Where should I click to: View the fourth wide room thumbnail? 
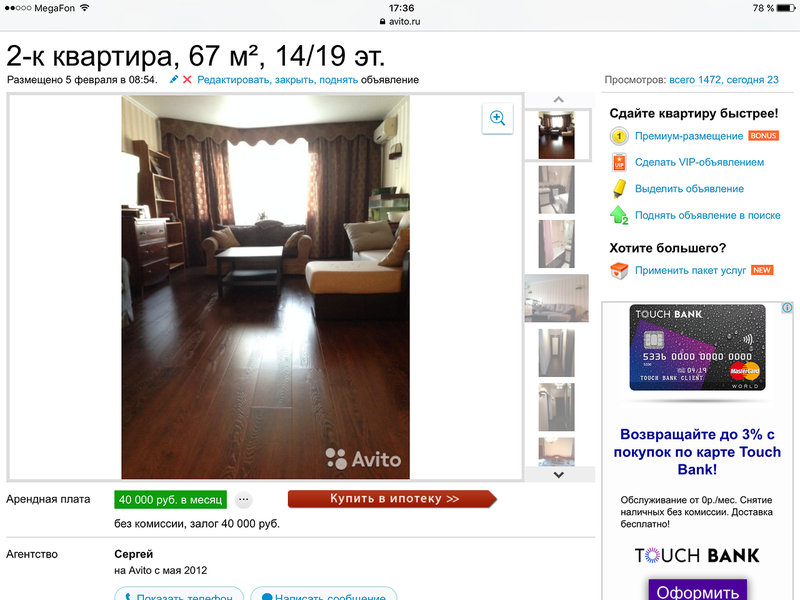[557, 298]
